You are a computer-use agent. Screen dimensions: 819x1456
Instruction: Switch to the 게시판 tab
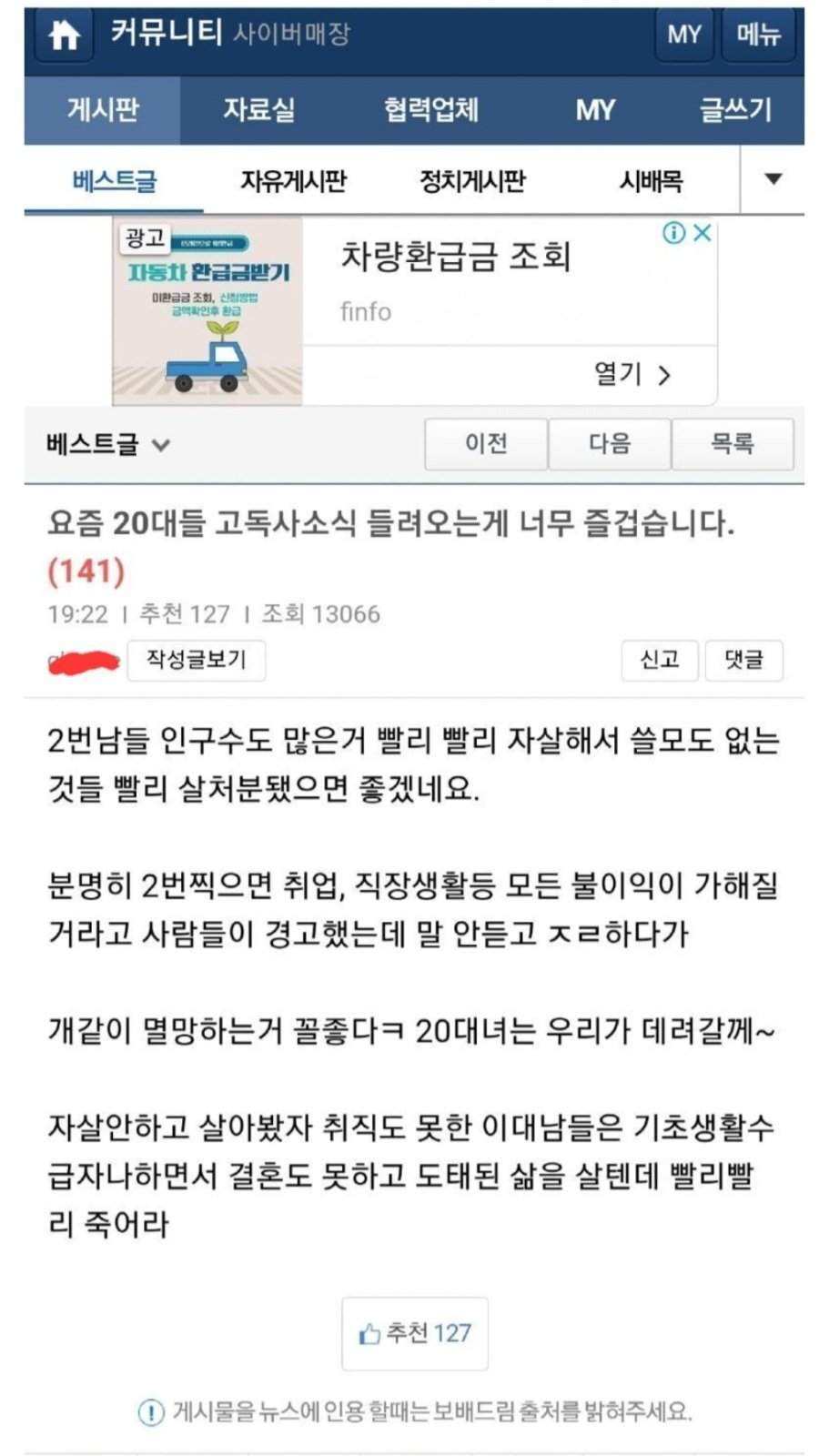[102, 110]
